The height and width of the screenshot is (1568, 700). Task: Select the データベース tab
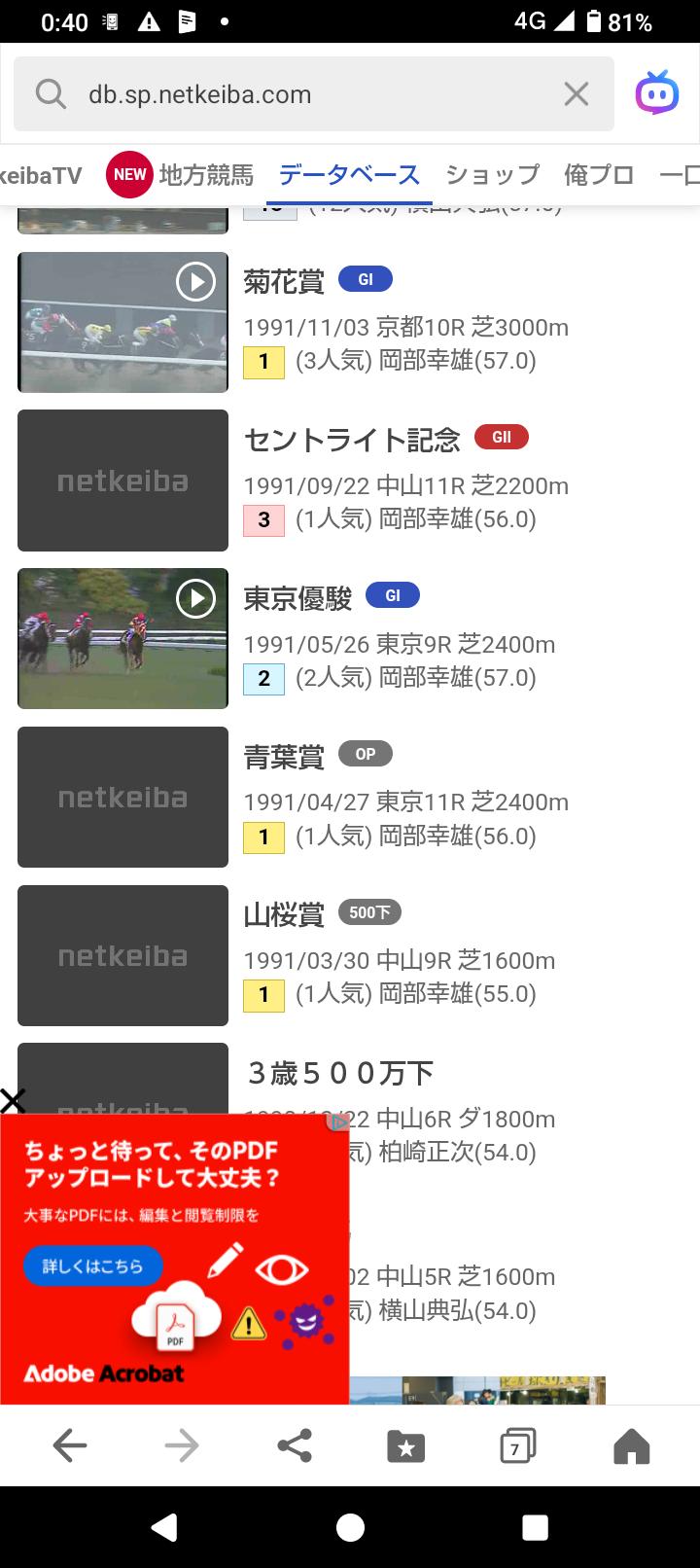(x=349, y=175)
